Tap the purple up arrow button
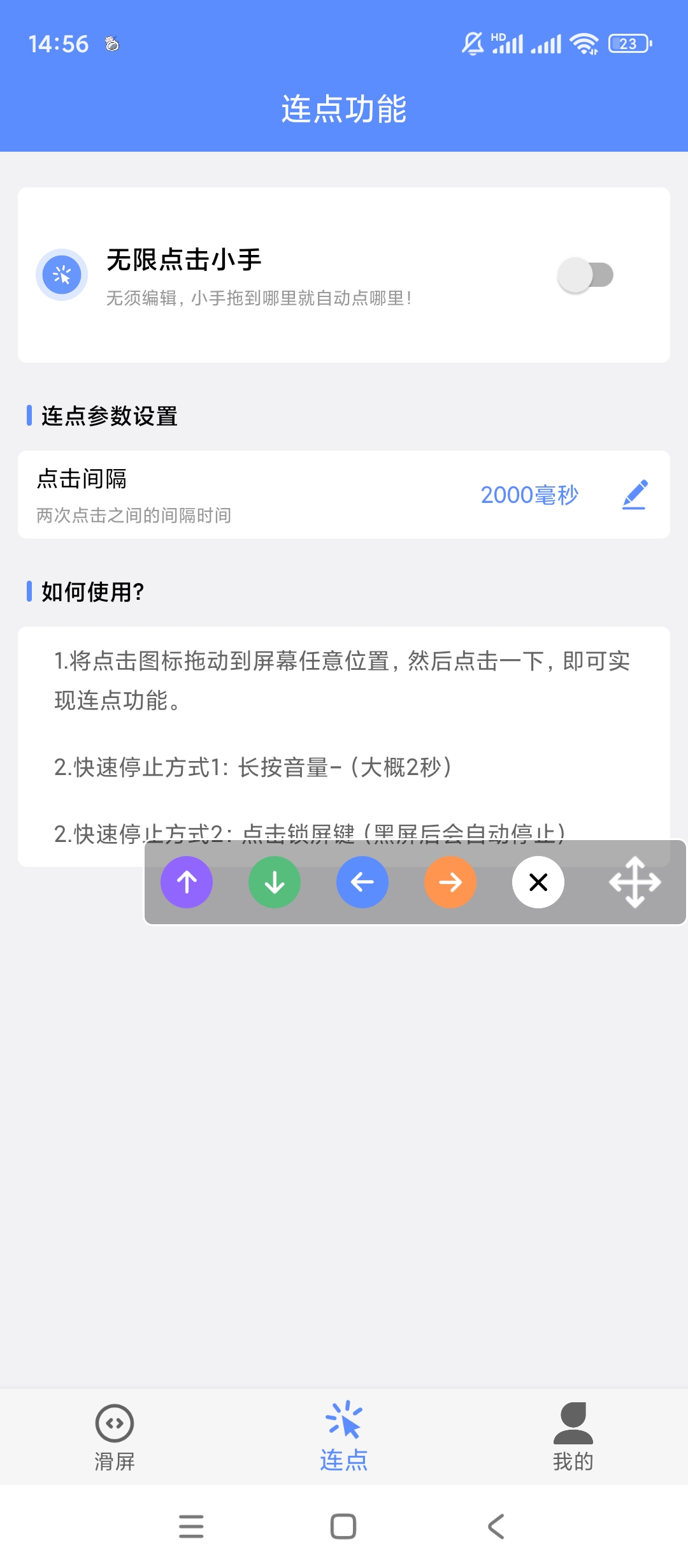The width and height of the screenshot is (688, 1568). (187, 882)
